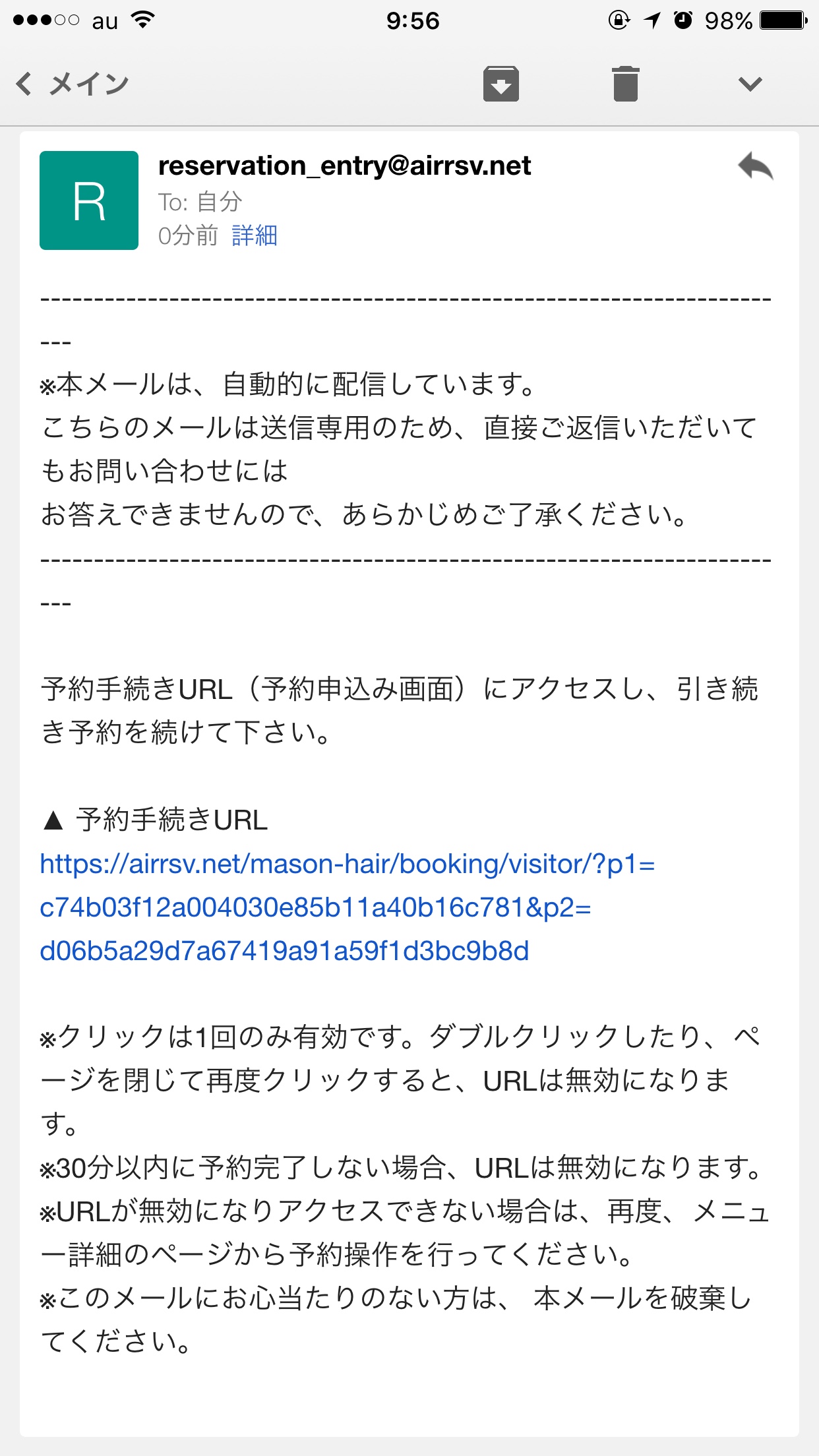The height and width of the screenshot is (1456, 819).
Task: Reply to reservation_entry@airrsv.net
Action: 756,167
